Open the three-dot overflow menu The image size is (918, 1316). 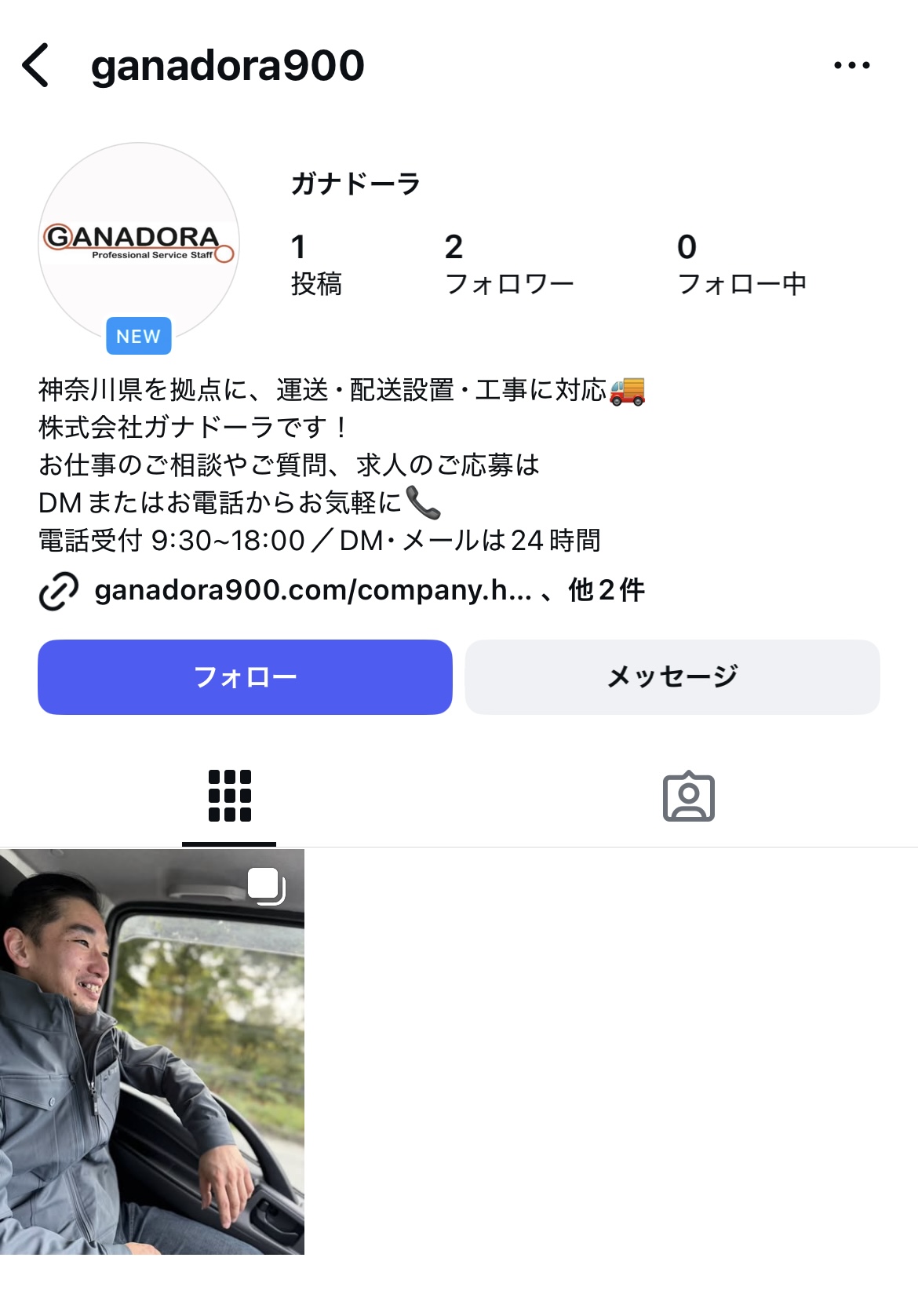click(851, 65)
